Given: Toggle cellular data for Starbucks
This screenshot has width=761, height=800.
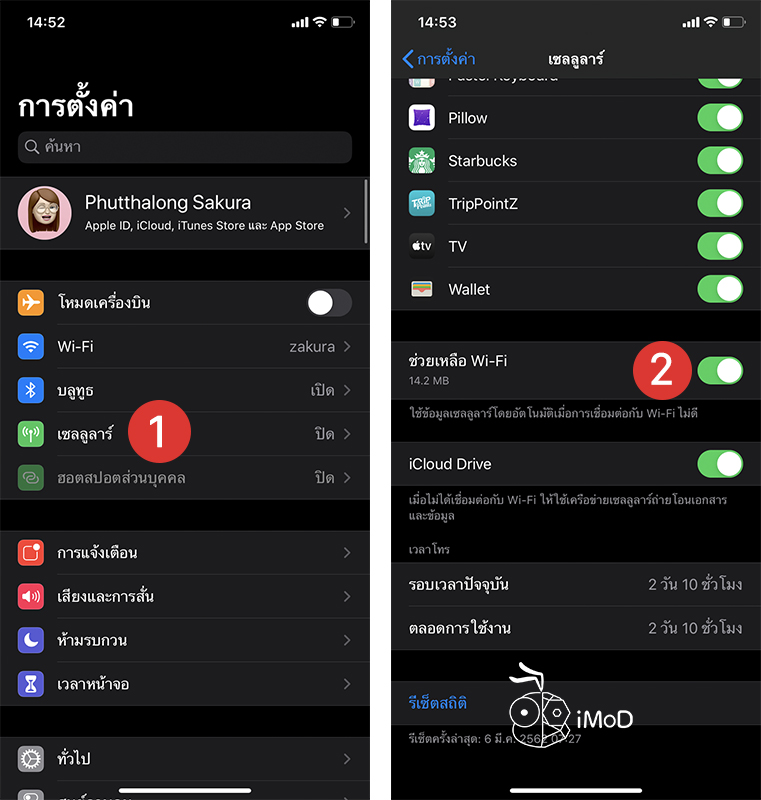Looking at the screenshot, I should click(x=720, y=160).
